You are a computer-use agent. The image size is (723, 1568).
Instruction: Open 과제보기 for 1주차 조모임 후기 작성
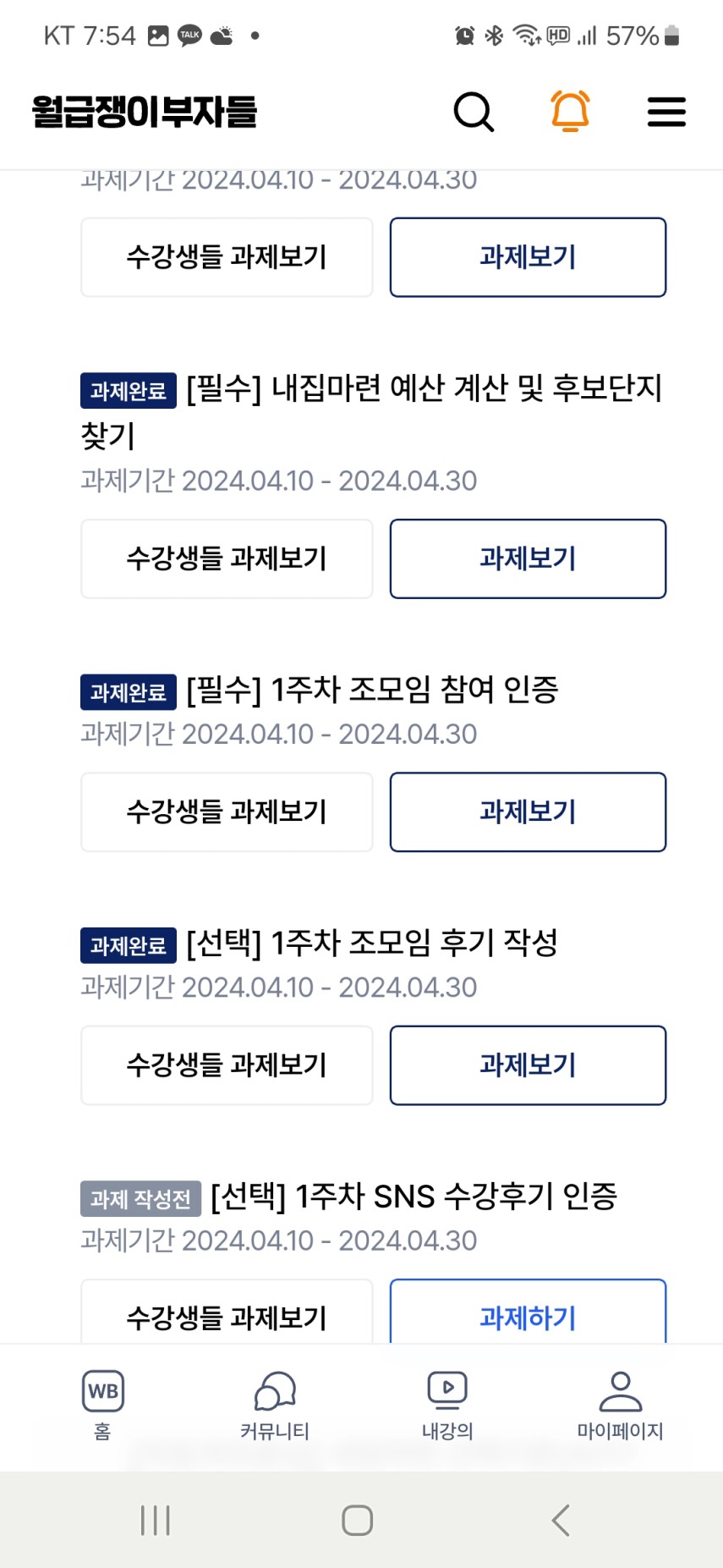point(528,1065)
